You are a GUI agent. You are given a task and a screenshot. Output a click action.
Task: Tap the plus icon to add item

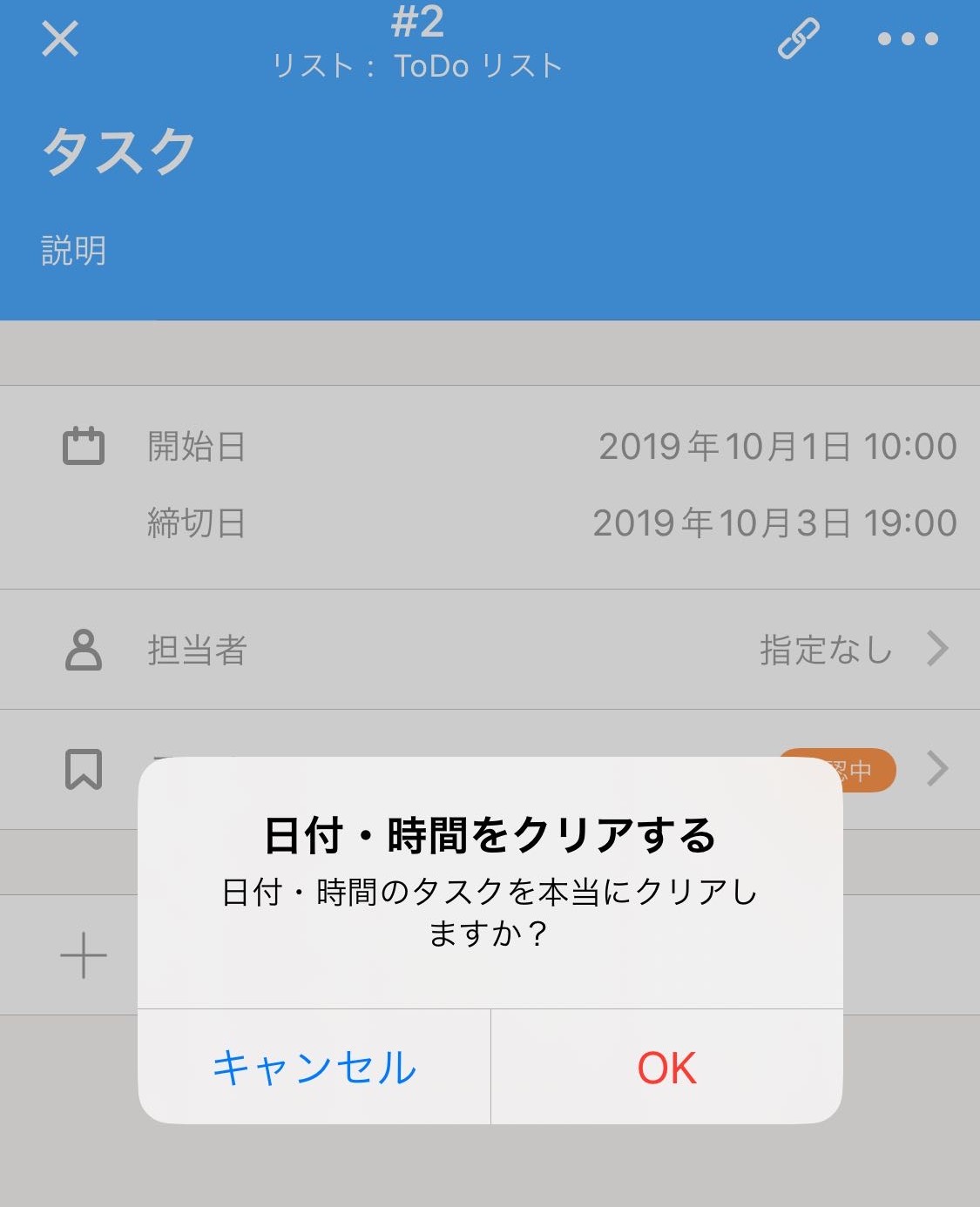(x=84, y=955)
